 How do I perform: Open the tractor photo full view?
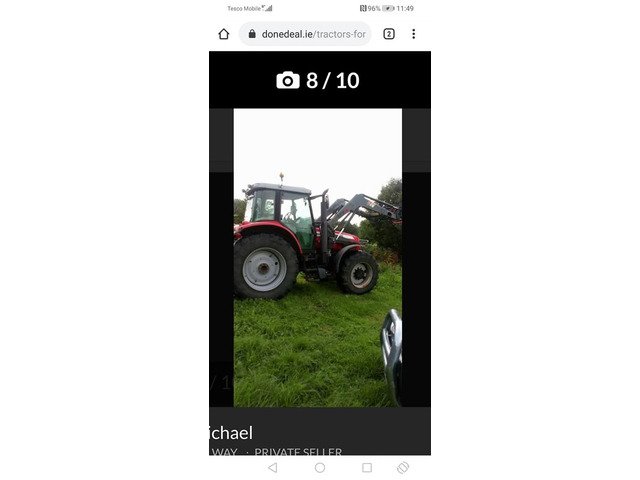coord(317,257)
